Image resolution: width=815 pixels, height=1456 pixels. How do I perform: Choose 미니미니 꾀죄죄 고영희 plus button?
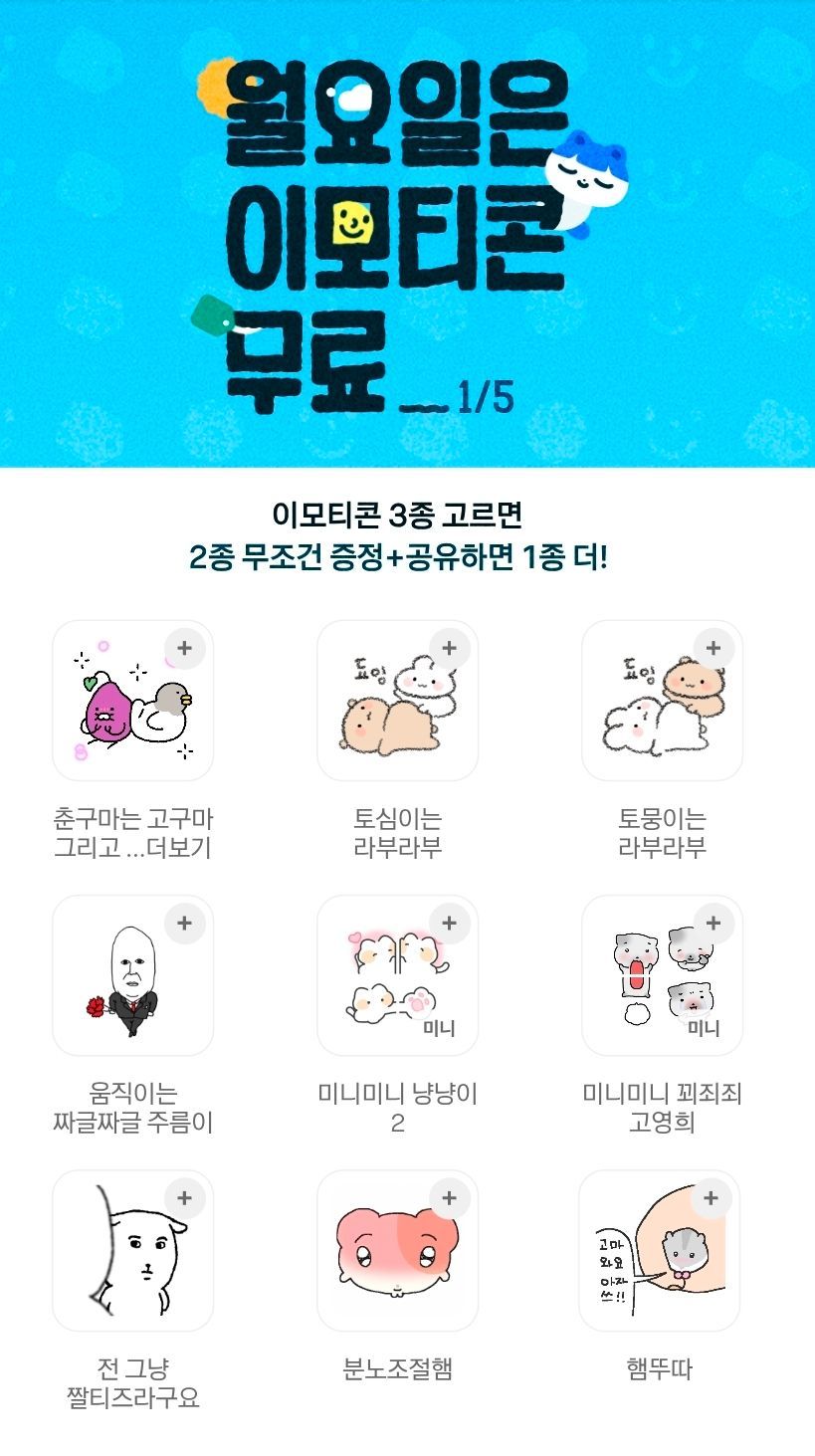point(713,924)
